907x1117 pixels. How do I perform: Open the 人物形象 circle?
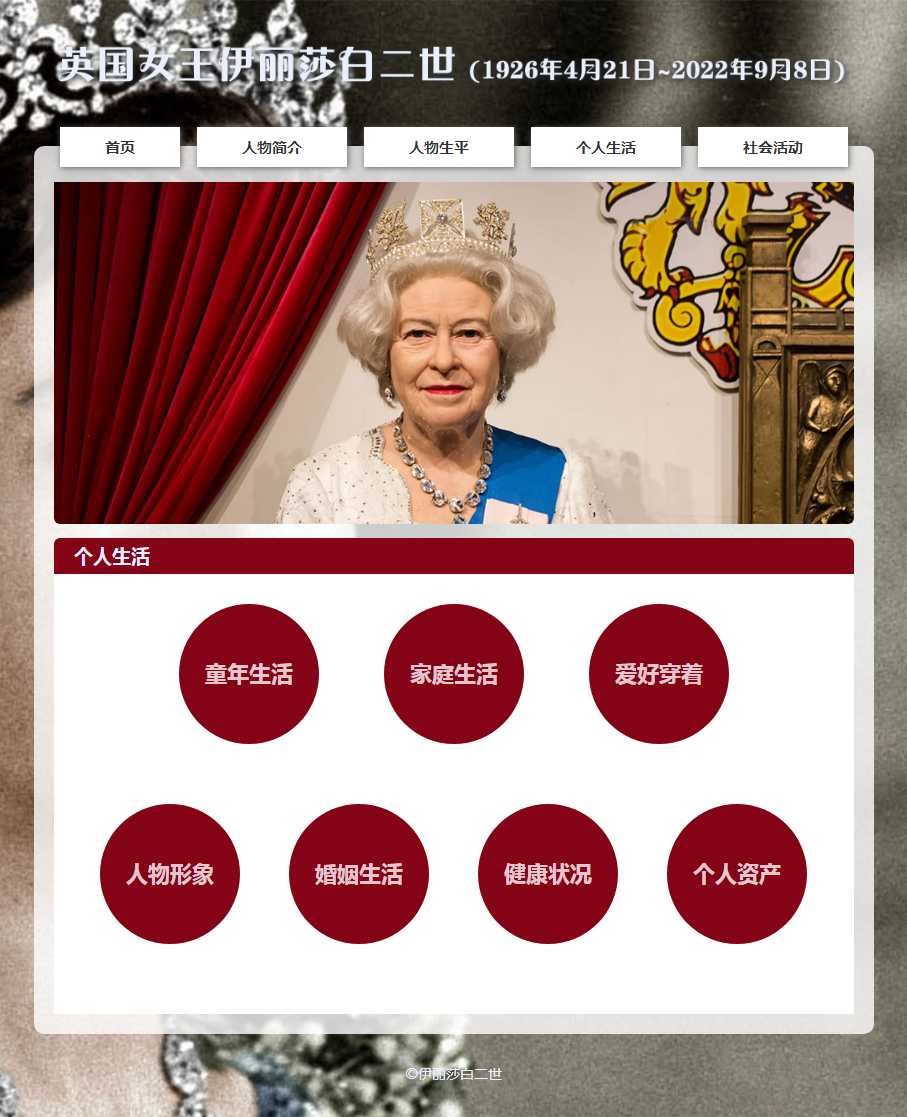[x=170, y=874]
